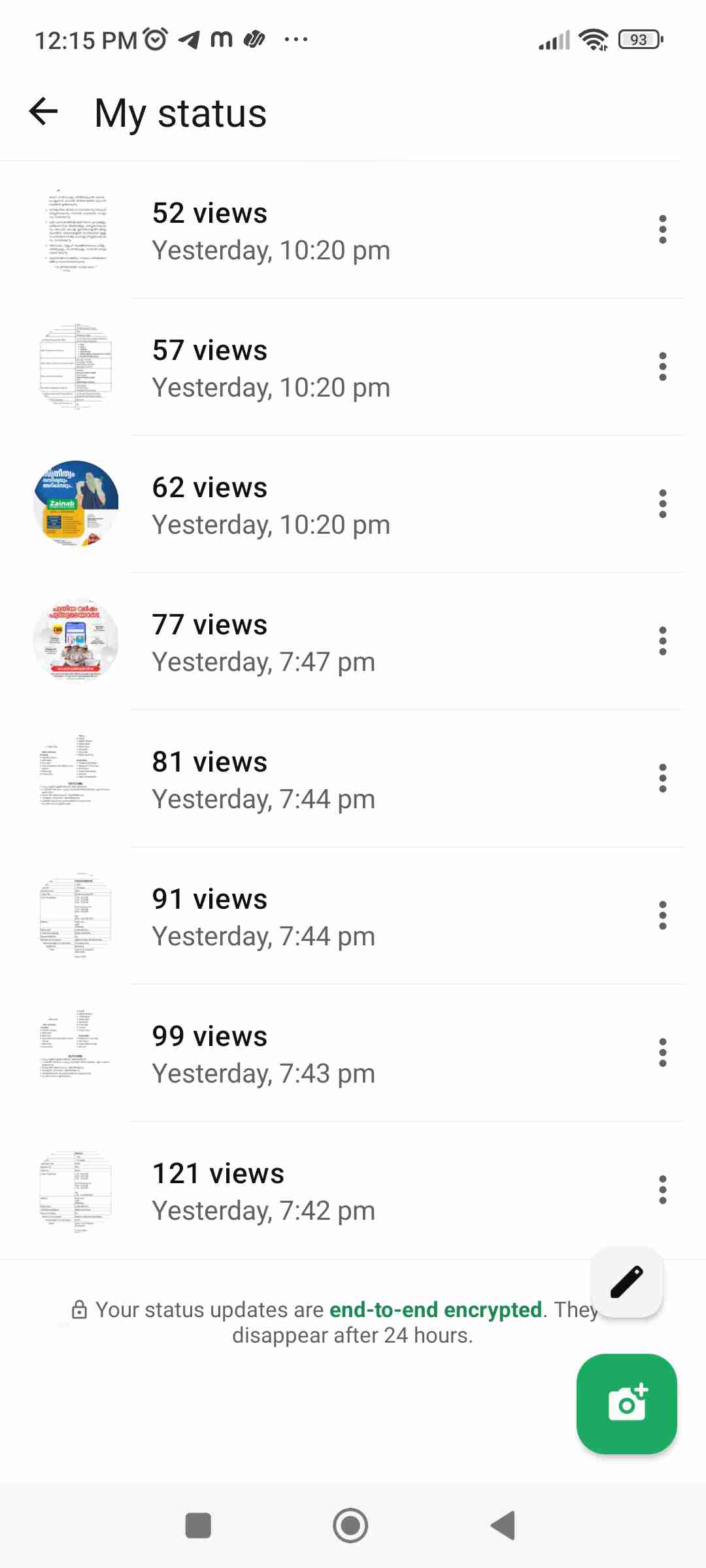This screenshot has height=1568, width=706.
Task: Create a text status with the pencil button
Action: pyautogui.click(x=626, y=1282)
